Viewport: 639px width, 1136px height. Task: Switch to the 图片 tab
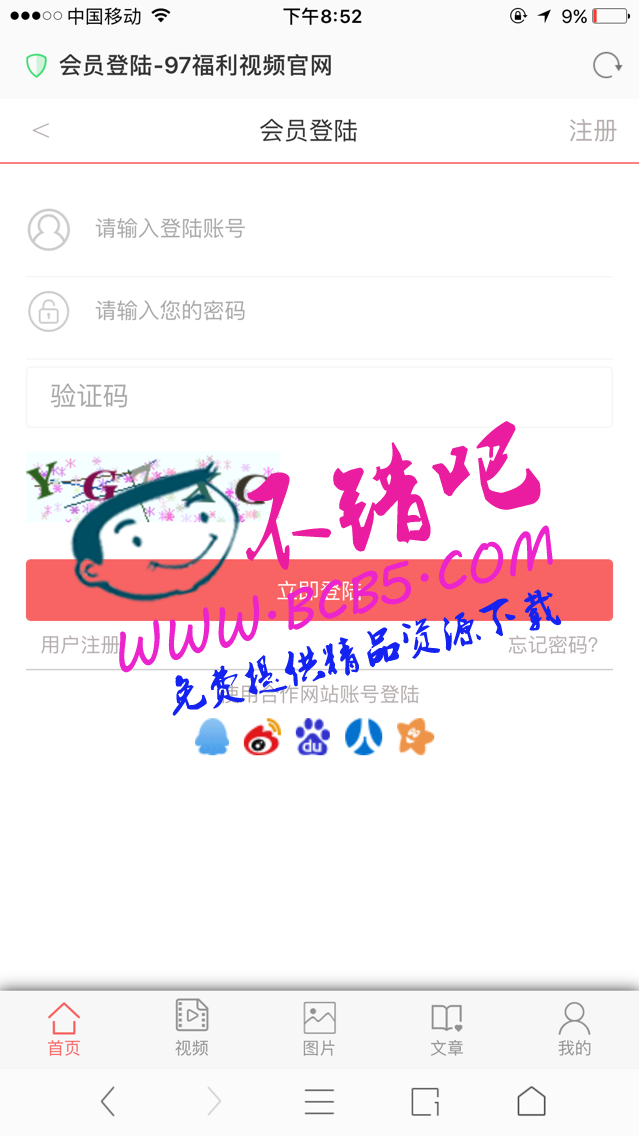319,1029
